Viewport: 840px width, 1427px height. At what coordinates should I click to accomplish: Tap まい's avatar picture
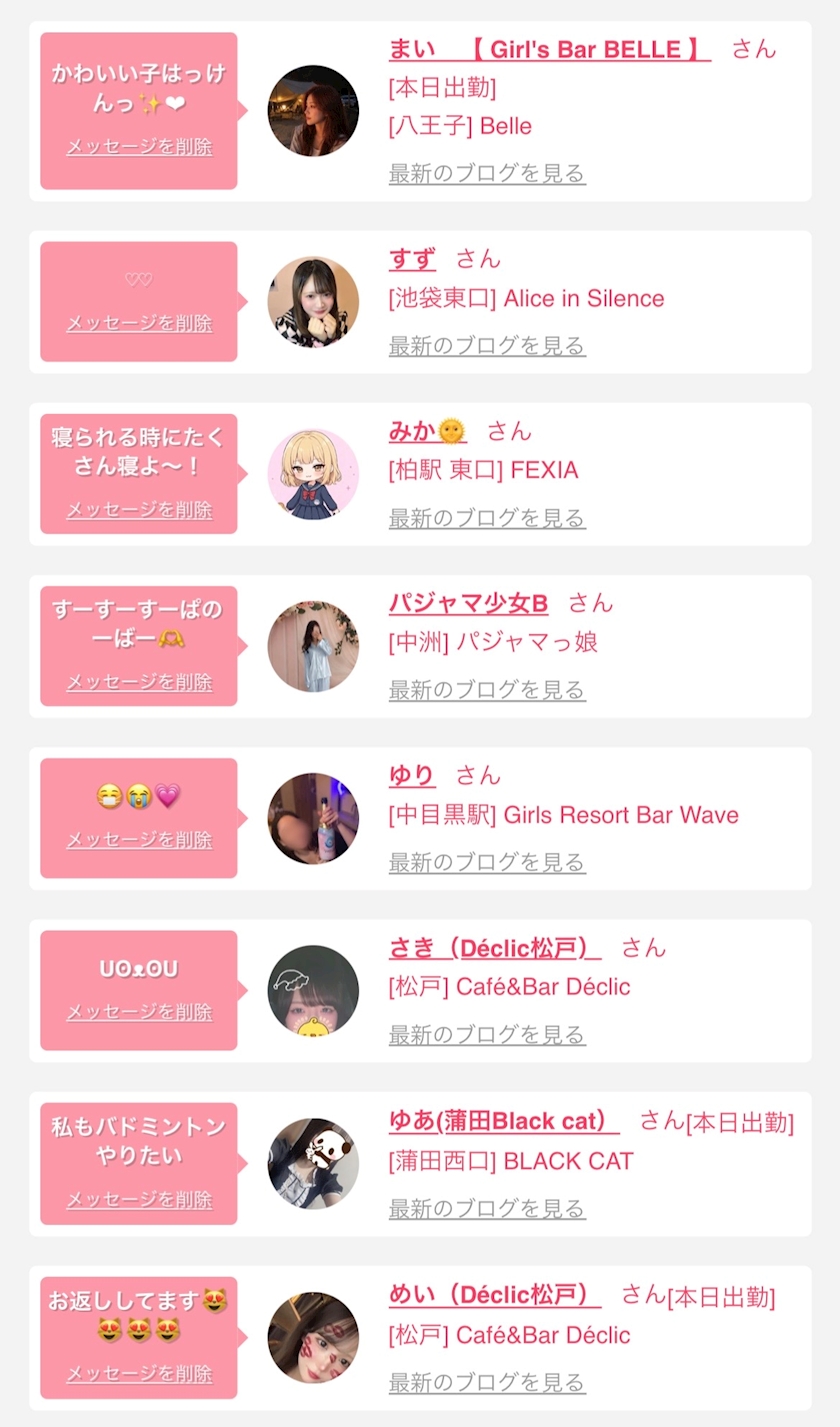click(x=313, y=111)
